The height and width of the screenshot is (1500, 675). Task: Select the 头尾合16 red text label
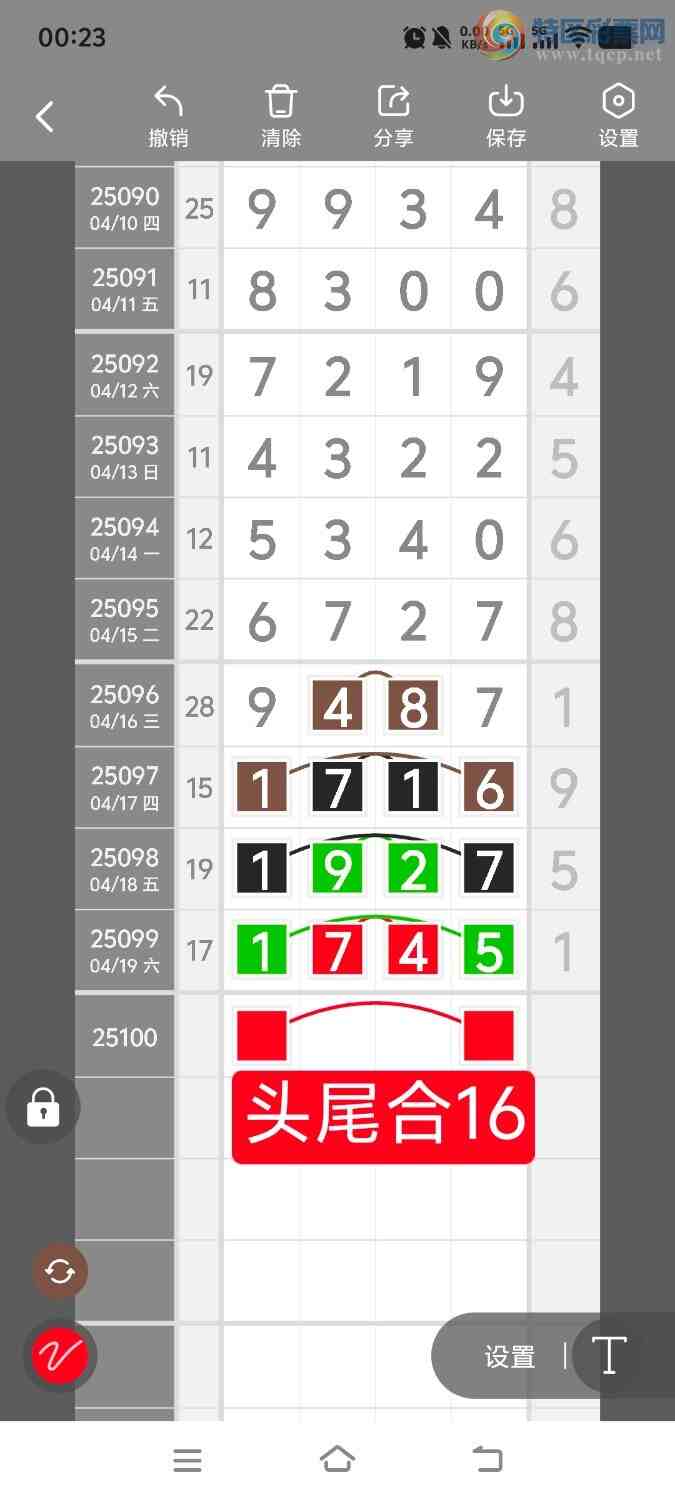[x=384, y=1117]
